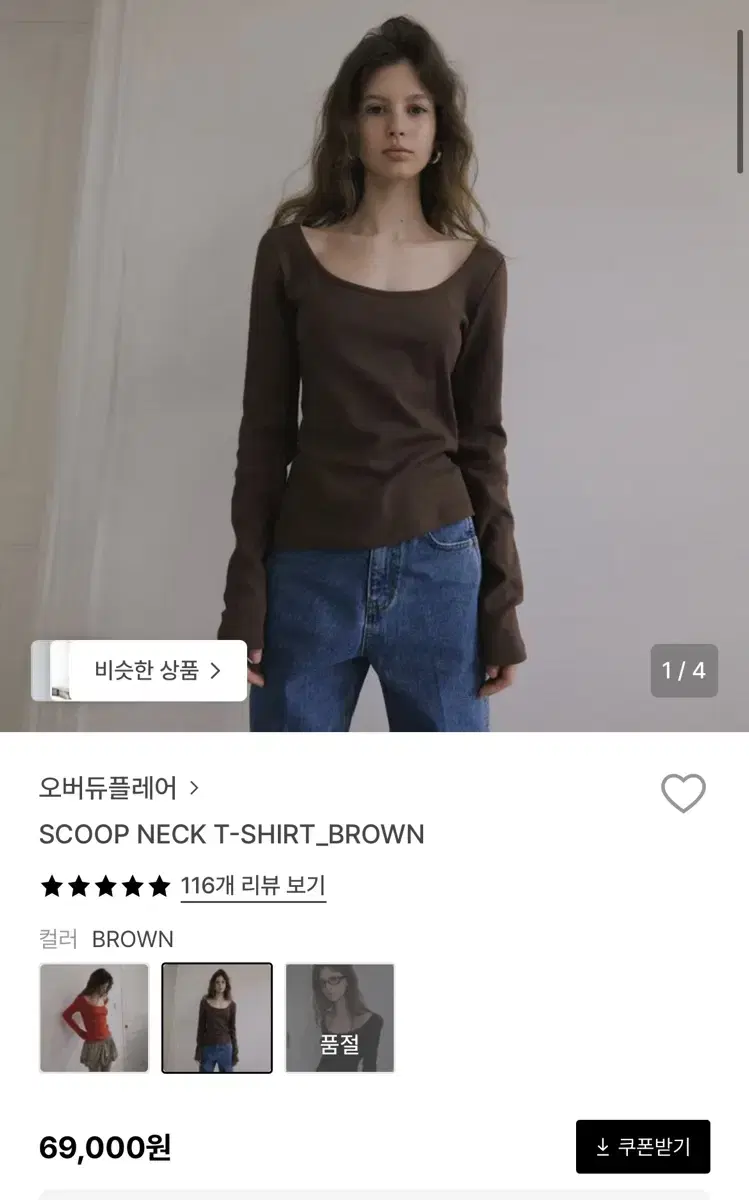Select the BROWN color swatch currently highlighted

pos(217,1016)
